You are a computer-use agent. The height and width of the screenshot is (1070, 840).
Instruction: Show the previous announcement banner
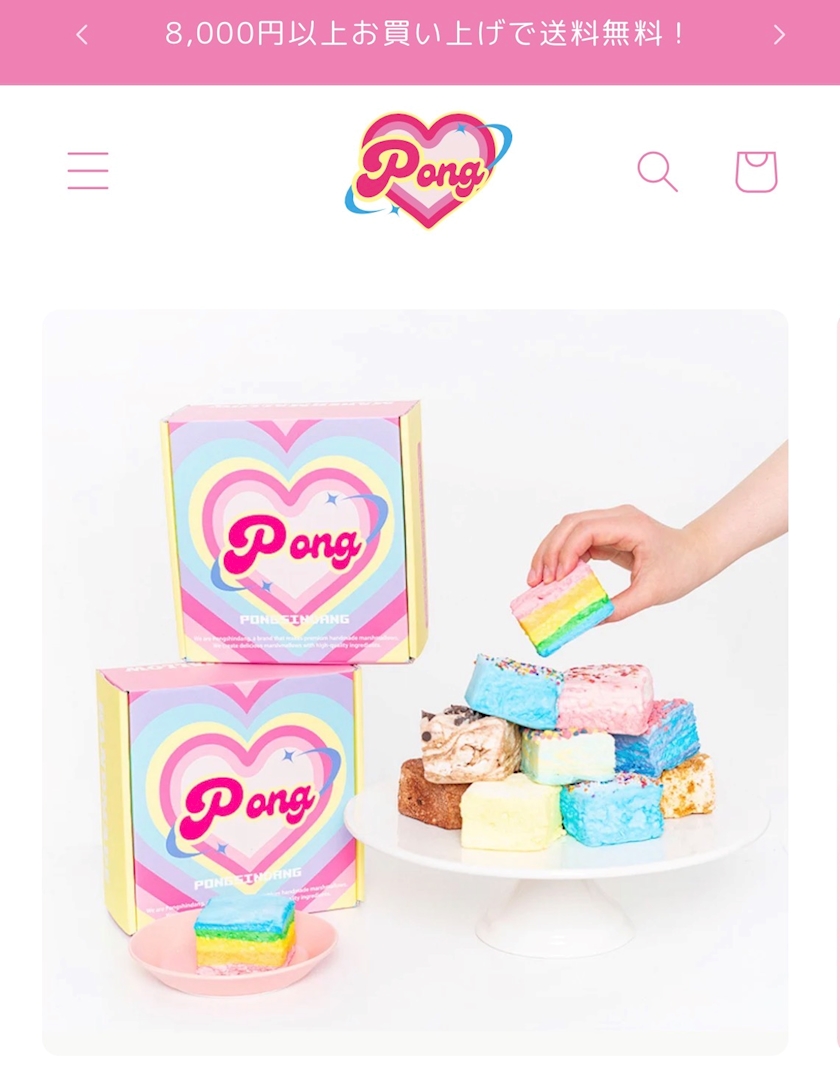point(82,35)
